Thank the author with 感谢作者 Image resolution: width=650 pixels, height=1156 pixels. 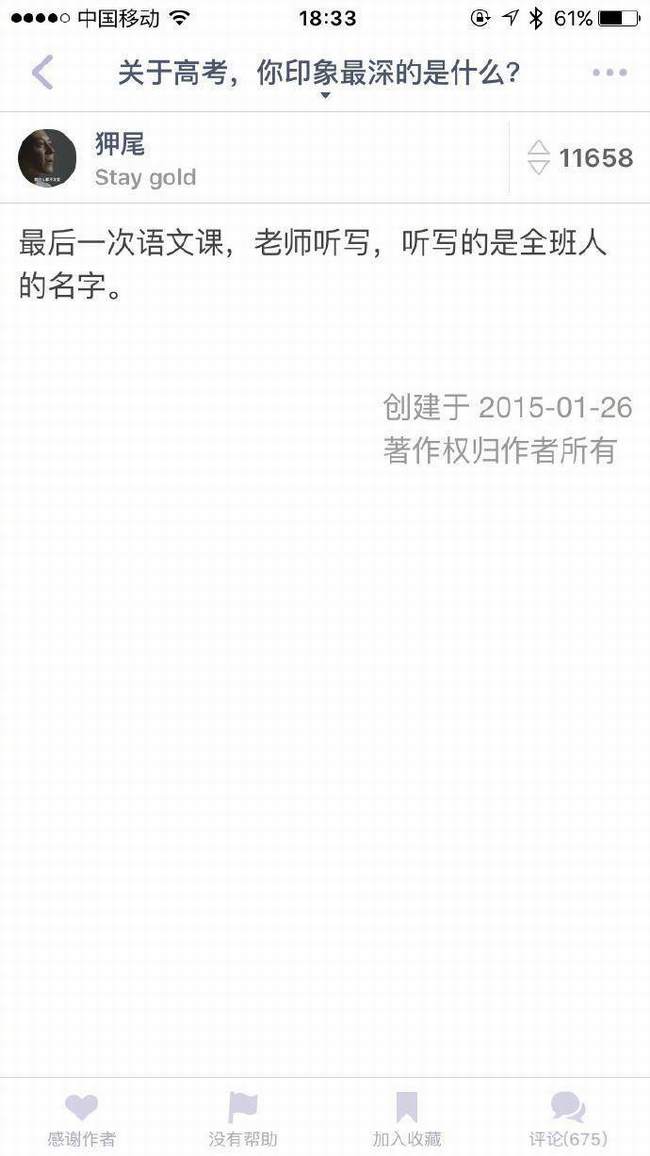[81, 1118]
